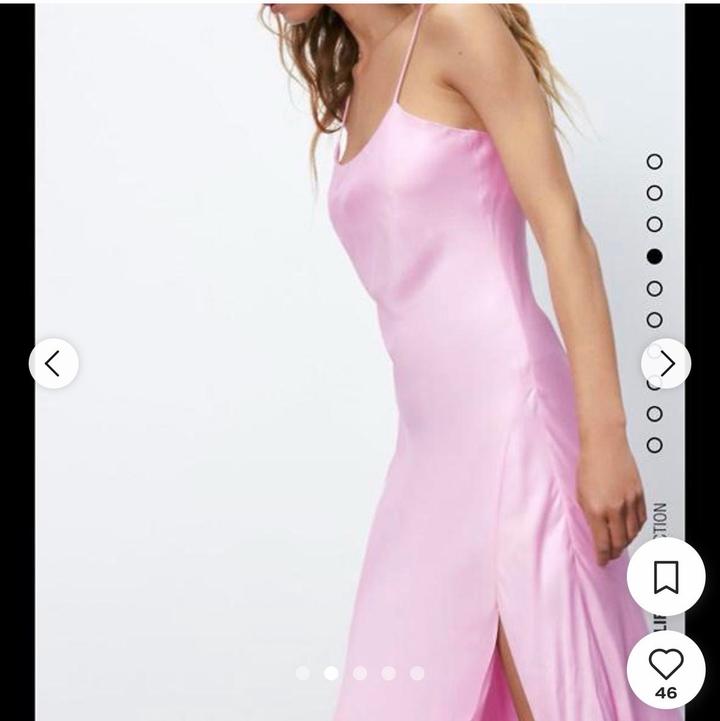Go to previous photo with the left arrow
Viewport: 720px width, 721px height.
pyautogui.click(x=55, y=363)
